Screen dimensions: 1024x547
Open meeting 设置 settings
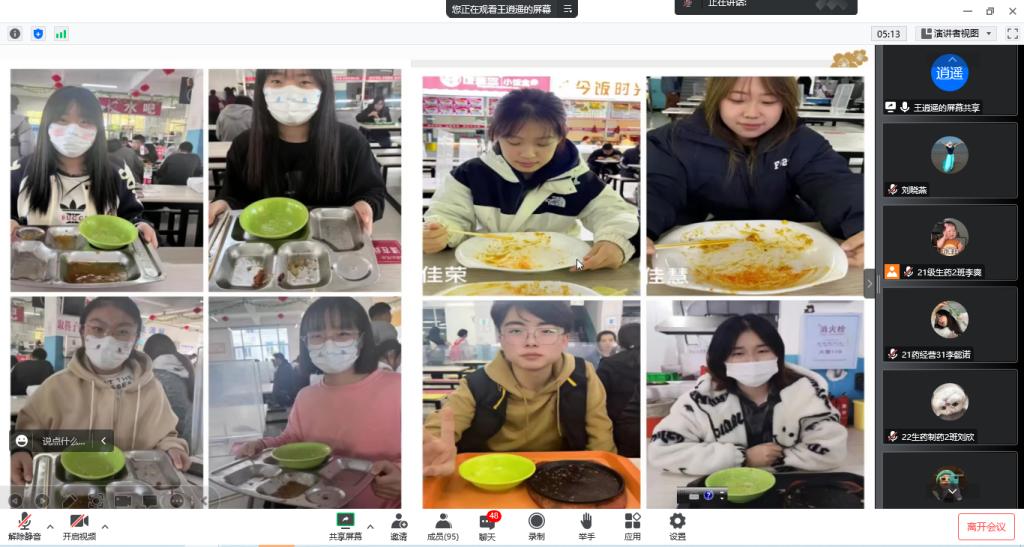click(x=677, y=525)
